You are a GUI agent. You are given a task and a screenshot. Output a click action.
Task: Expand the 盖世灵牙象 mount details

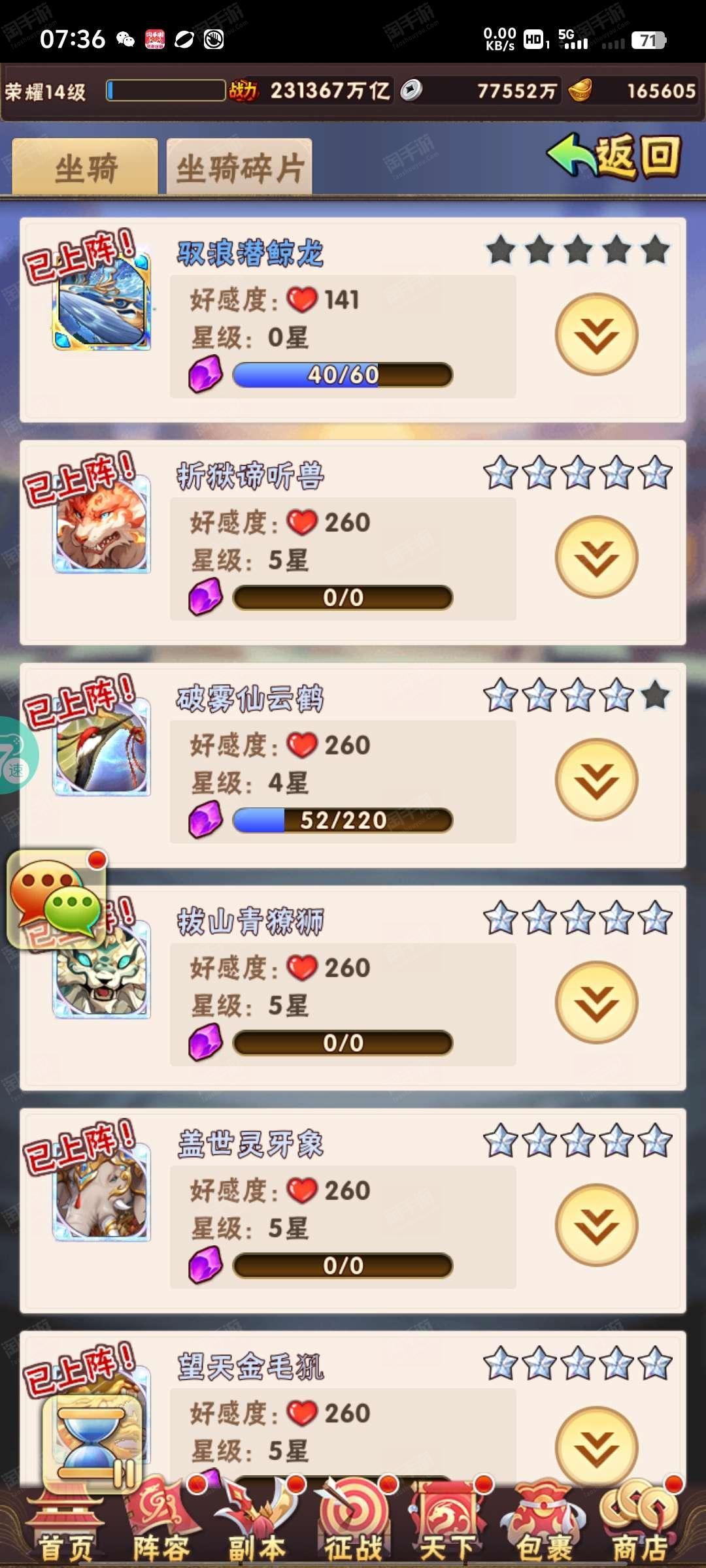(x=596, y=1225)
